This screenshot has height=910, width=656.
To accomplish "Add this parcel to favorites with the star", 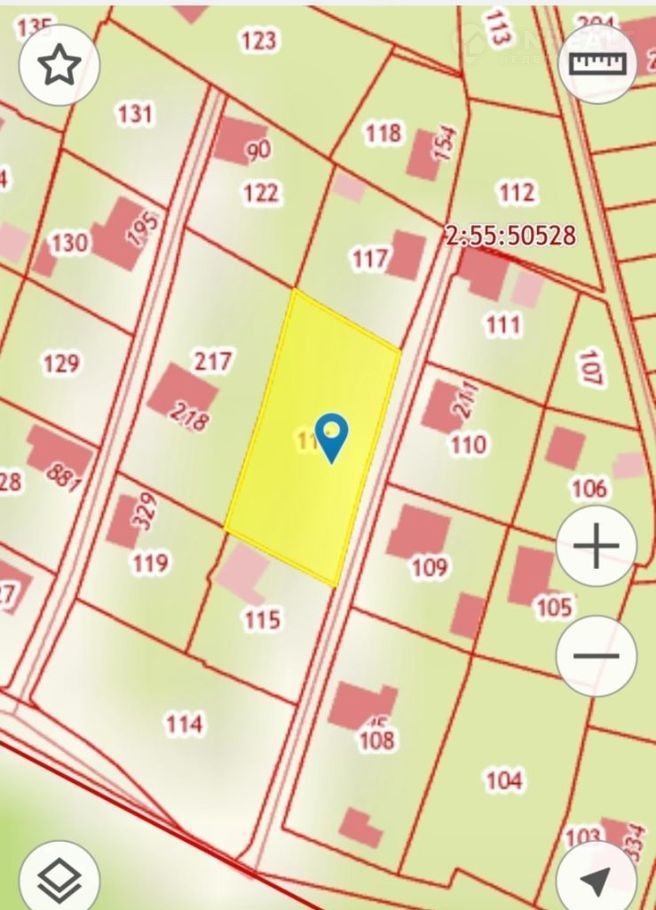I will point(59,67).
